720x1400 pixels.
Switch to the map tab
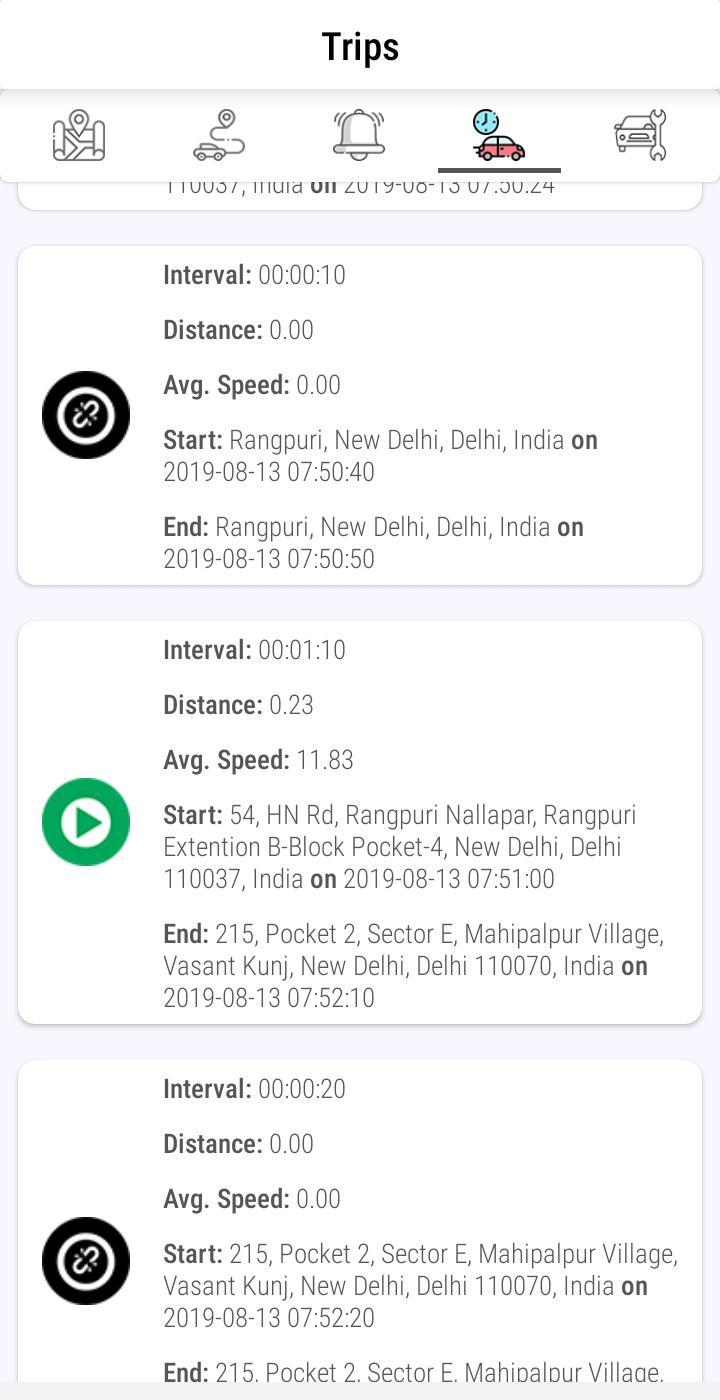click(x=79, y=135)
